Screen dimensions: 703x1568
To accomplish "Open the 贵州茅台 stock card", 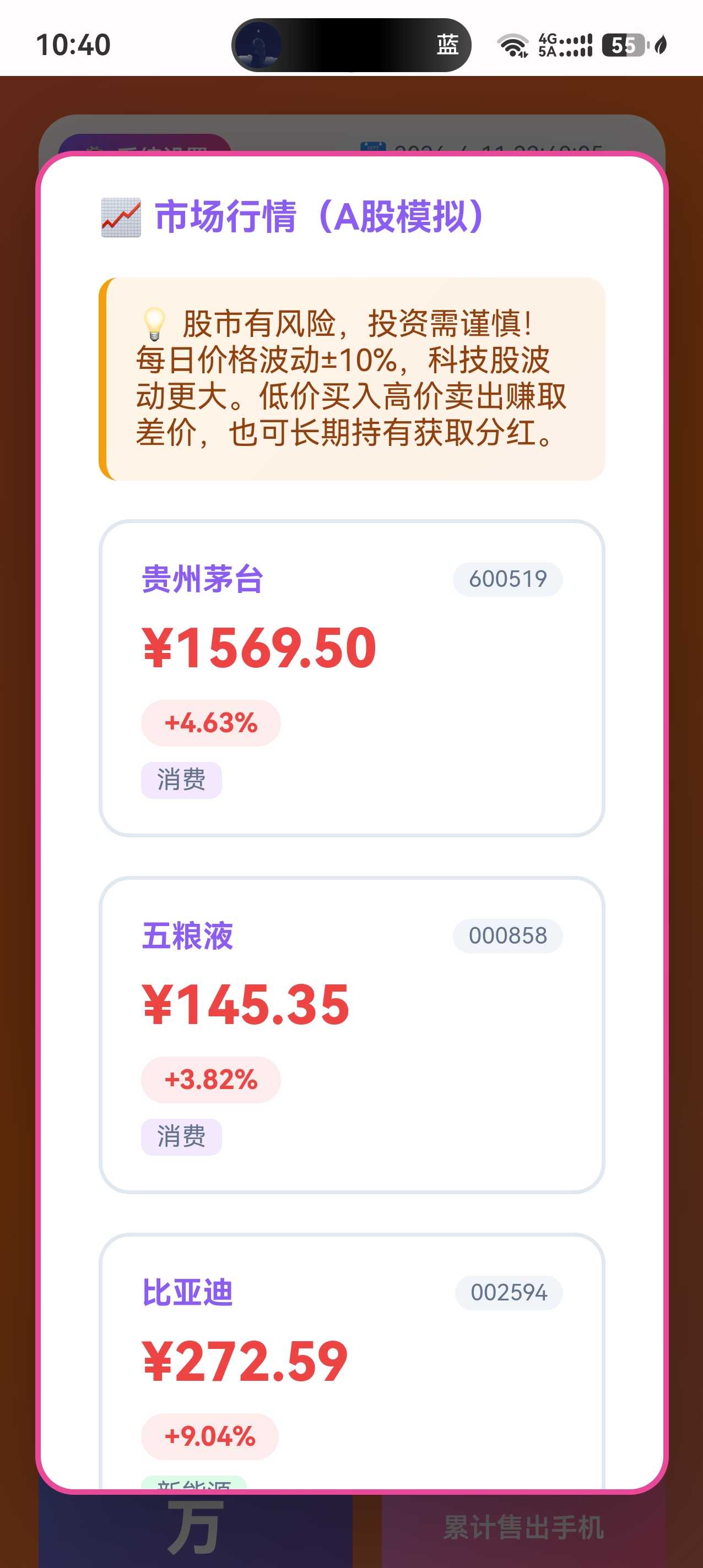I will [x=351, y=678].
